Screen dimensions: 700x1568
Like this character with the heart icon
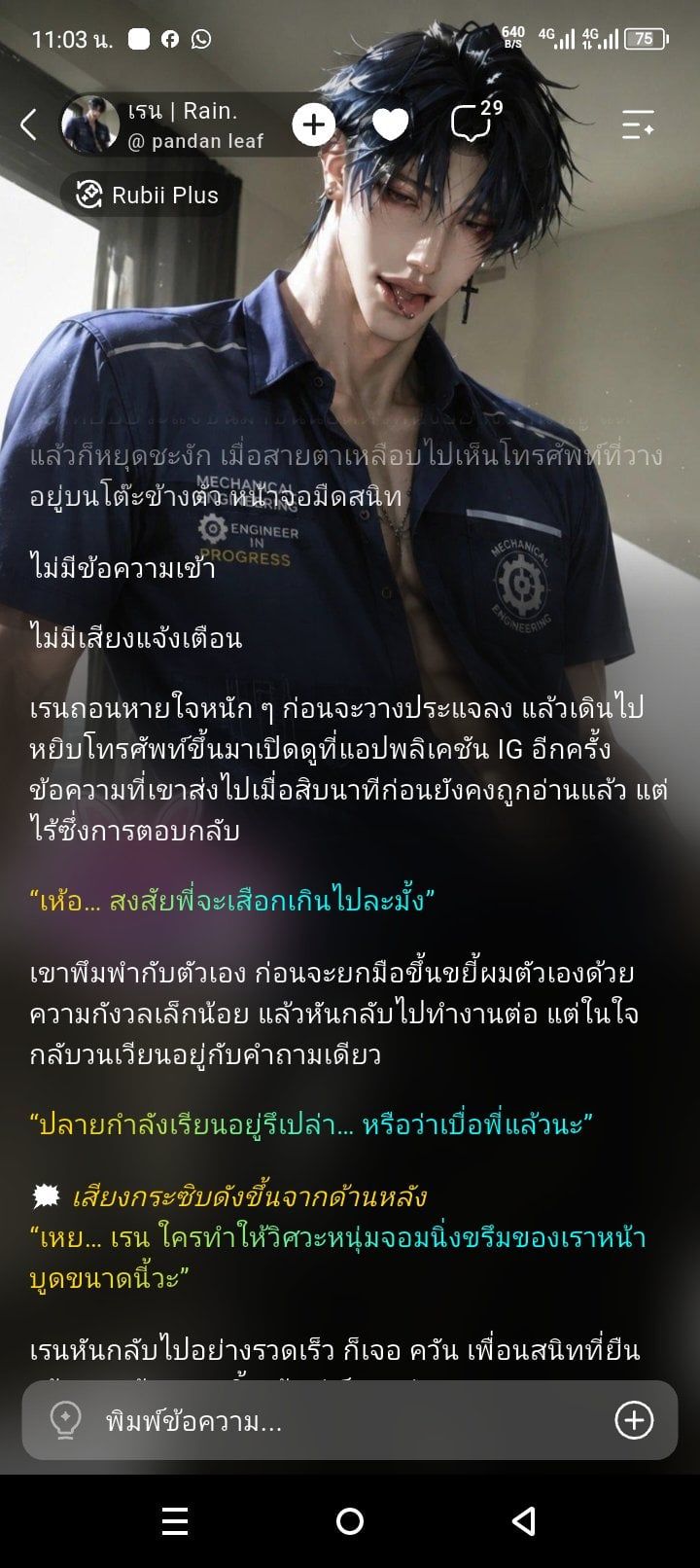tap(391, 125)
